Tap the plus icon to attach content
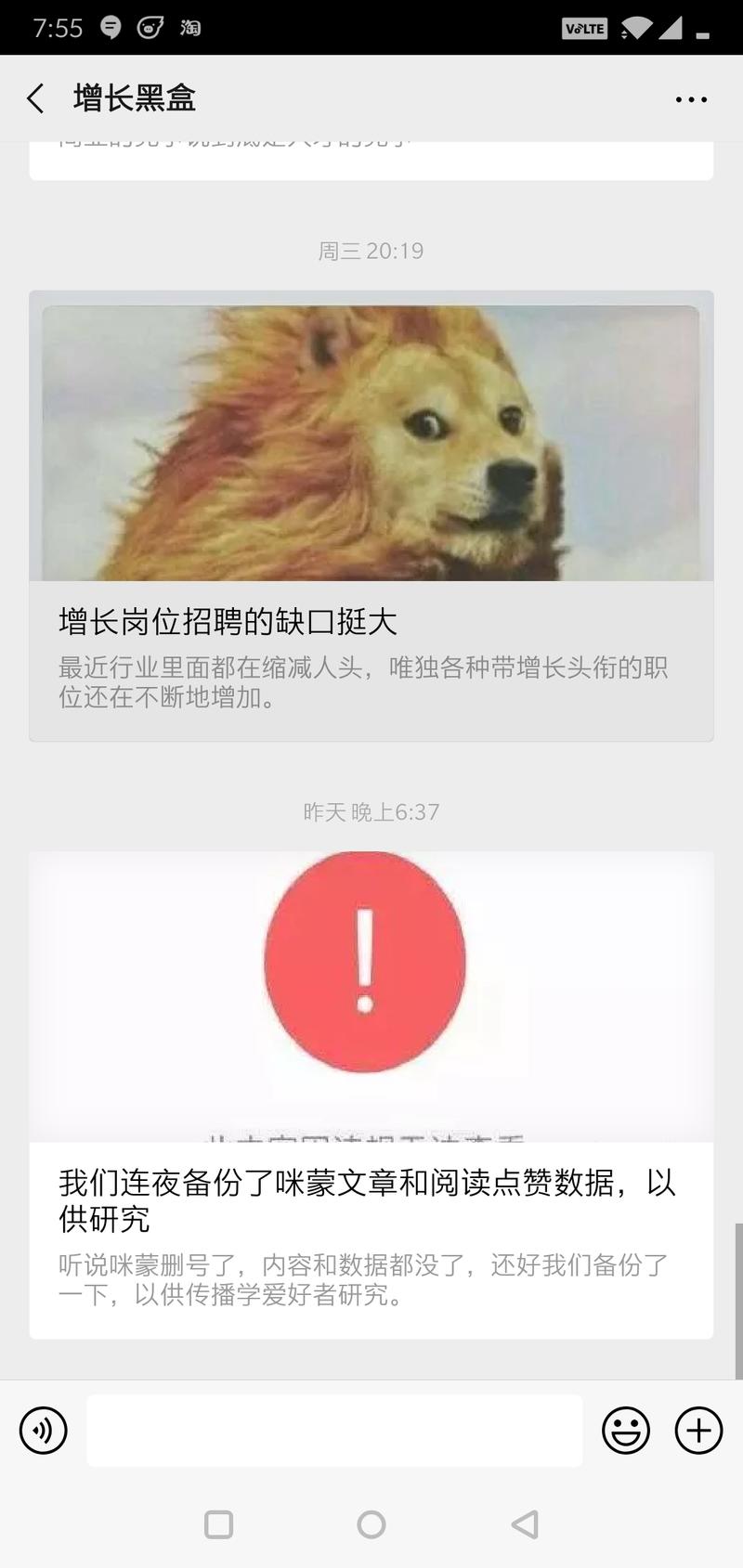743x1568 pixels. [x=698, y=1431]
